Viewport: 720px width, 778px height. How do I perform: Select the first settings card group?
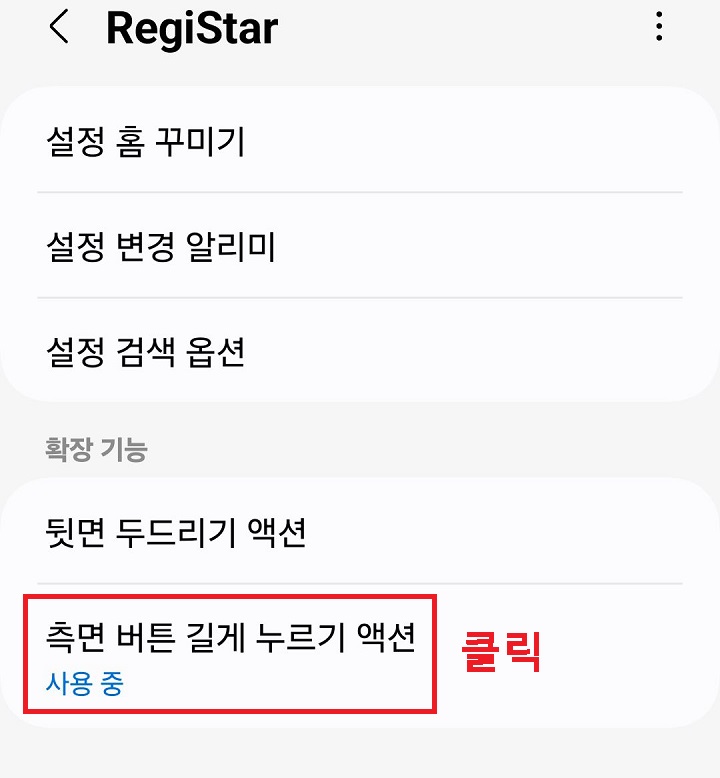360,240
